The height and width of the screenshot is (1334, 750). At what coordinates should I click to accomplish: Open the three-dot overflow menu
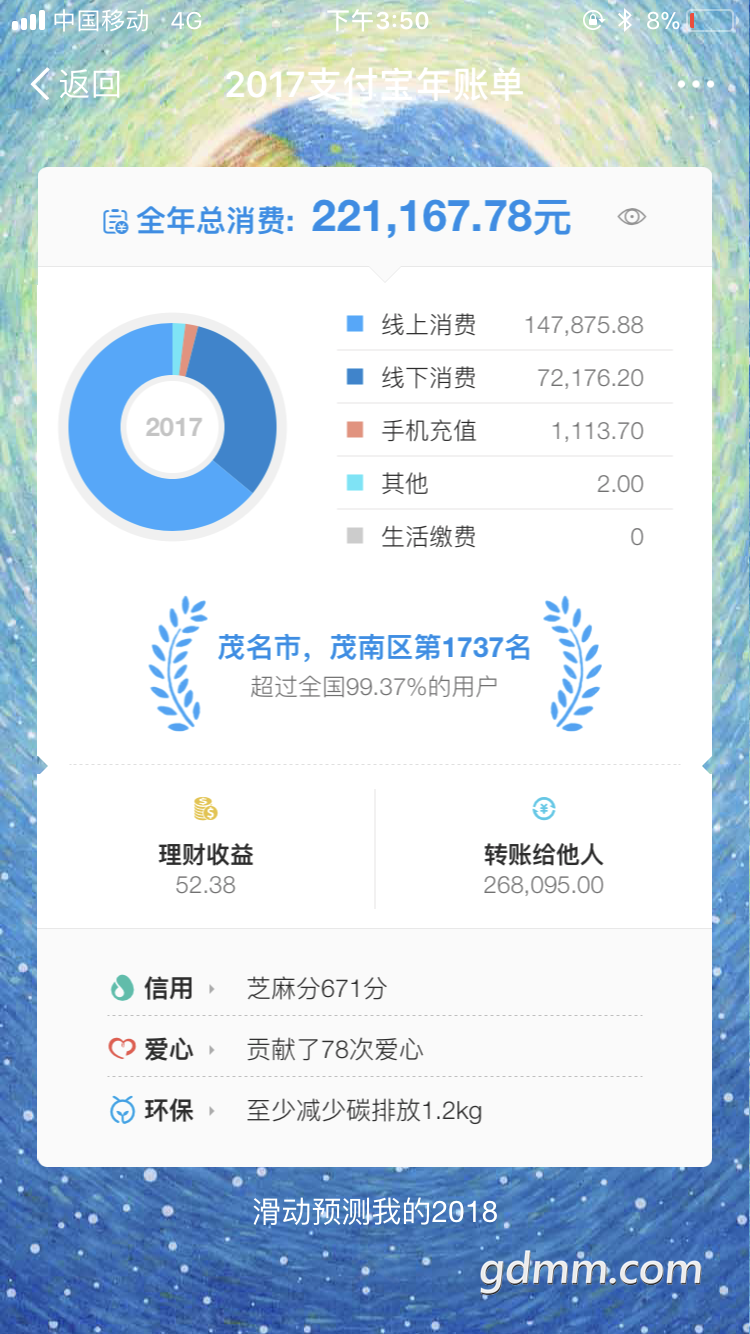[696, 84]
